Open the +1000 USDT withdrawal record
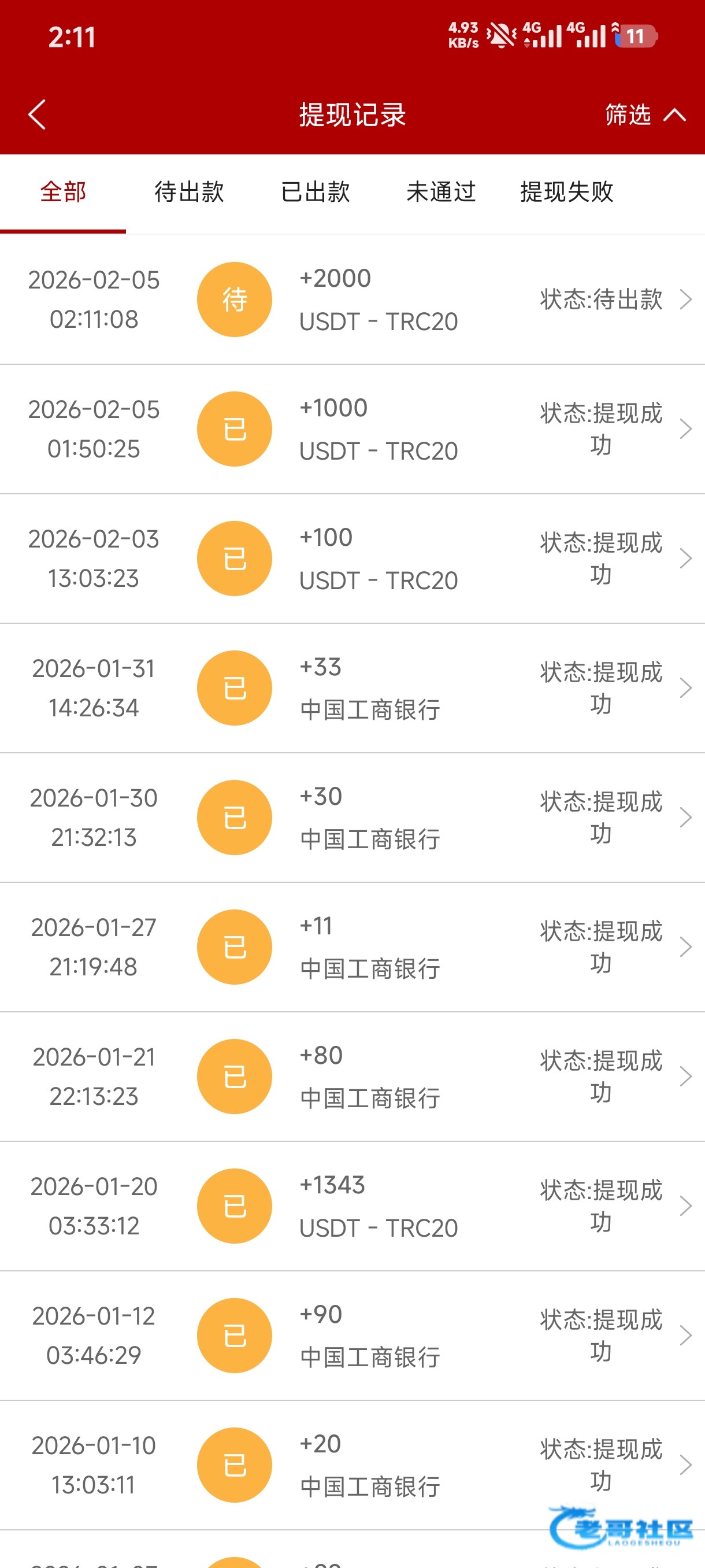The image size is (705, 1568). tap(352, 429)
